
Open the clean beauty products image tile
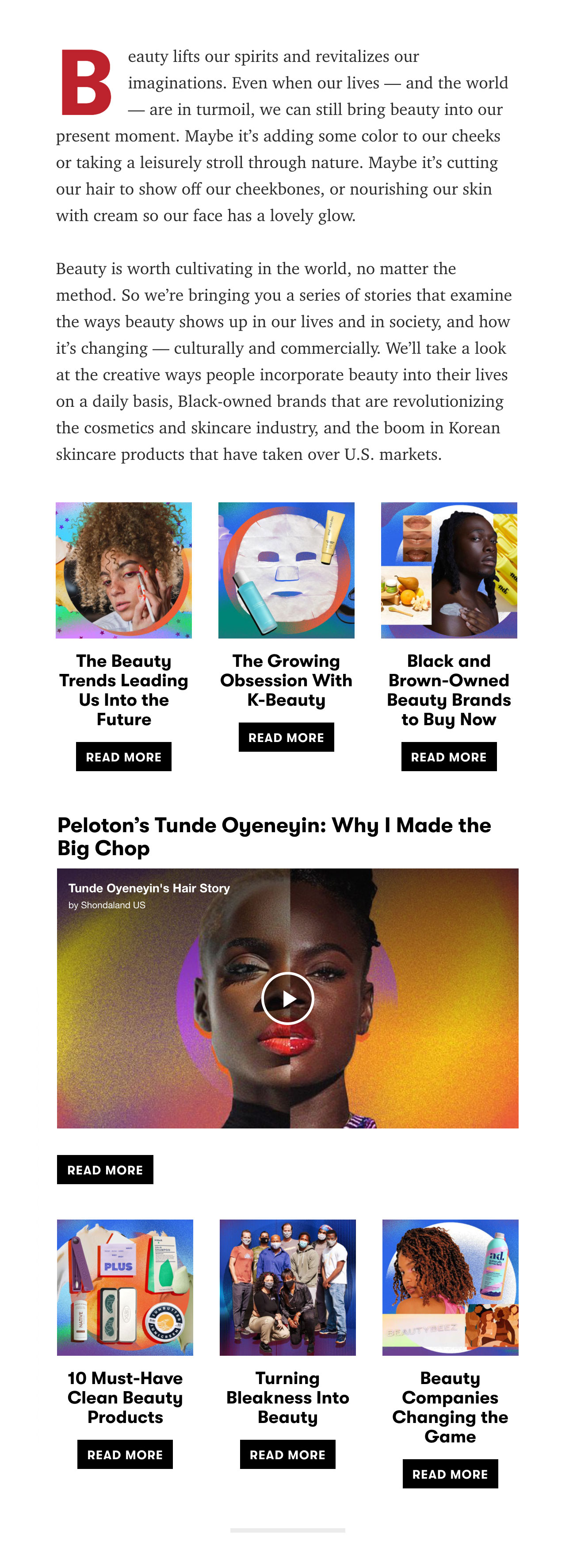tap(125, 1287)
